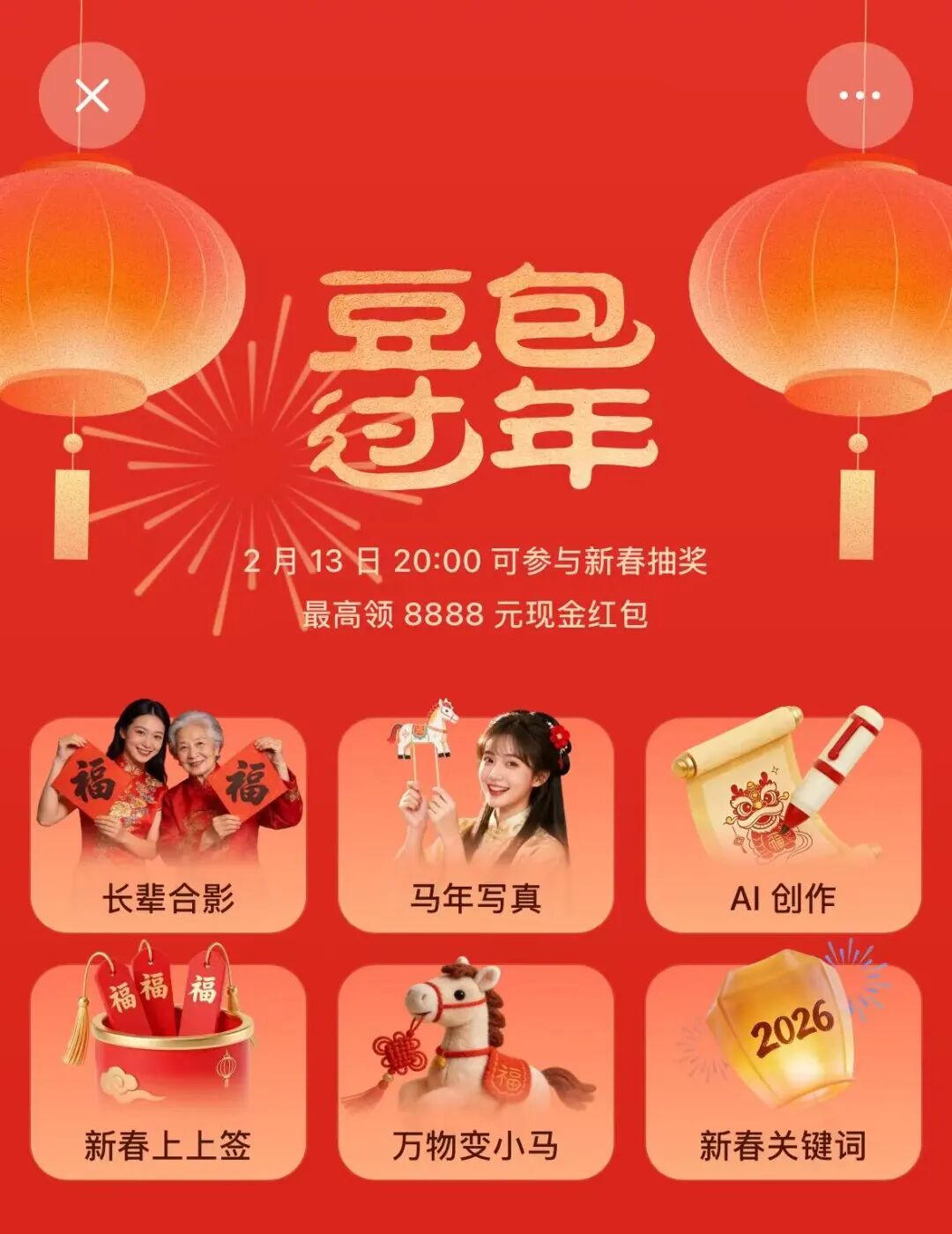
Task: Try the 新春上上签 fortune draw
Action: [168, 1071]
